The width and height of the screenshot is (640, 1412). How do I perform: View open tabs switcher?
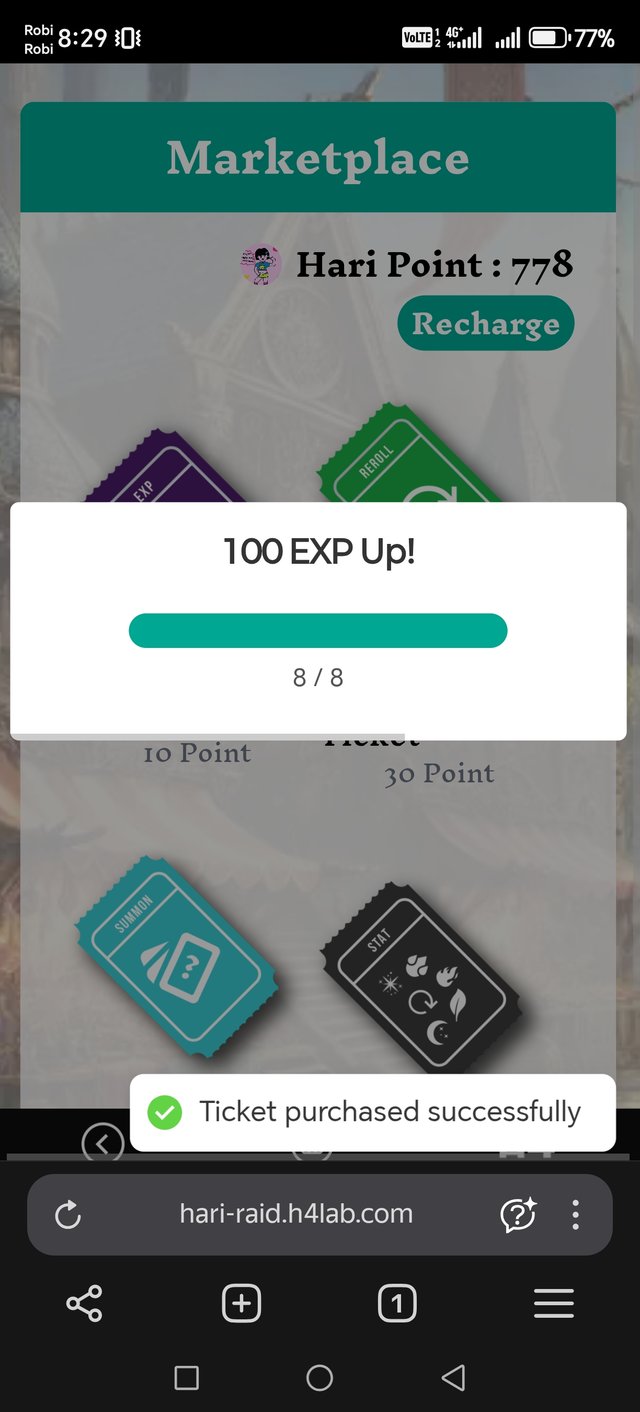(x=397, y=1304)
